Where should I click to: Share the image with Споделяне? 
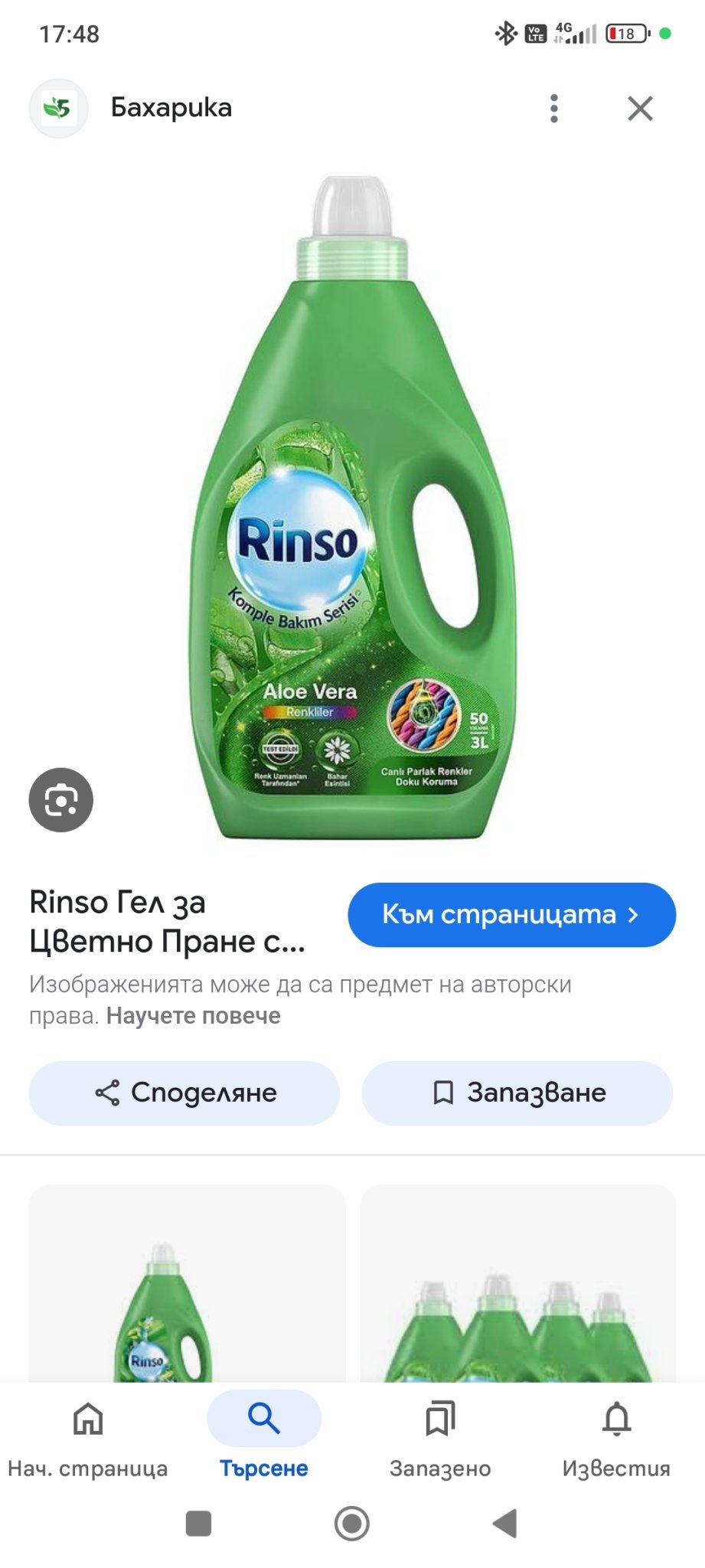point(184,1093)
